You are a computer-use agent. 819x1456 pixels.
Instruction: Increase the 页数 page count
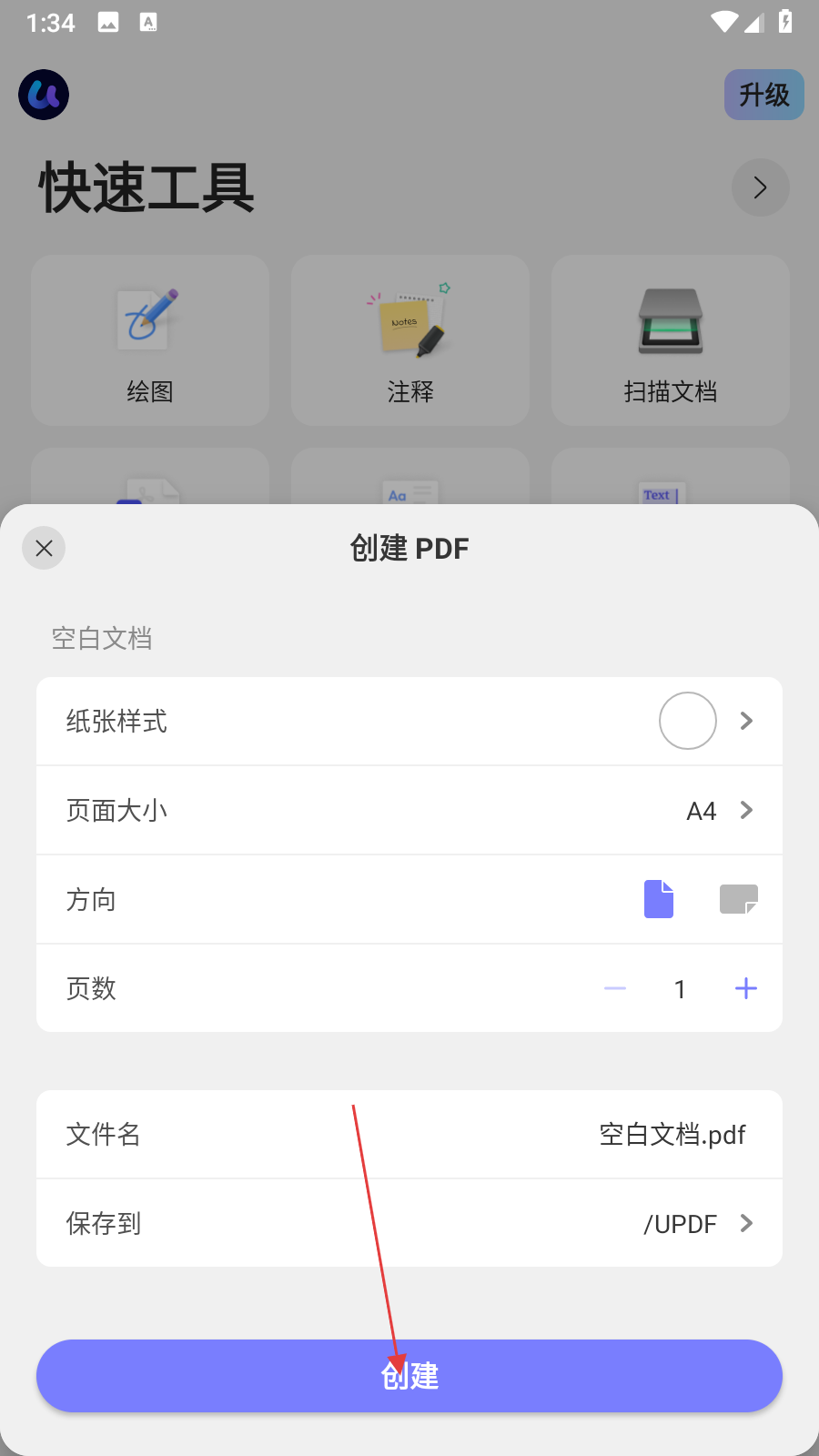[x=746, y=988]
